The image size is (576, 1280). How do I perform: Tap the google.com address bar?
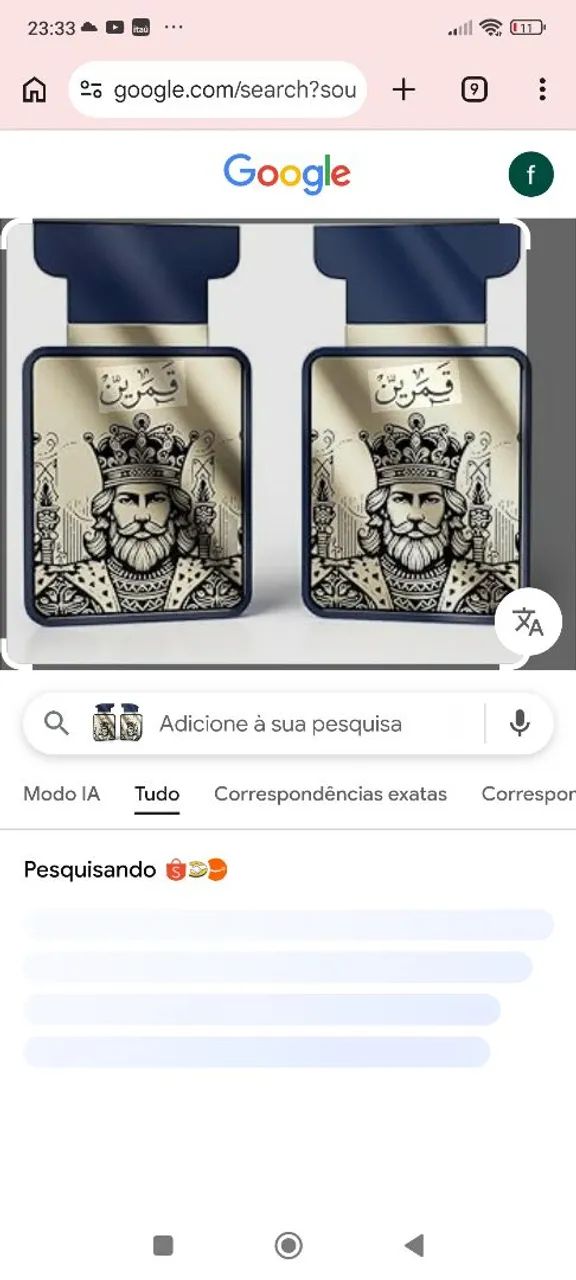(218, 90)
